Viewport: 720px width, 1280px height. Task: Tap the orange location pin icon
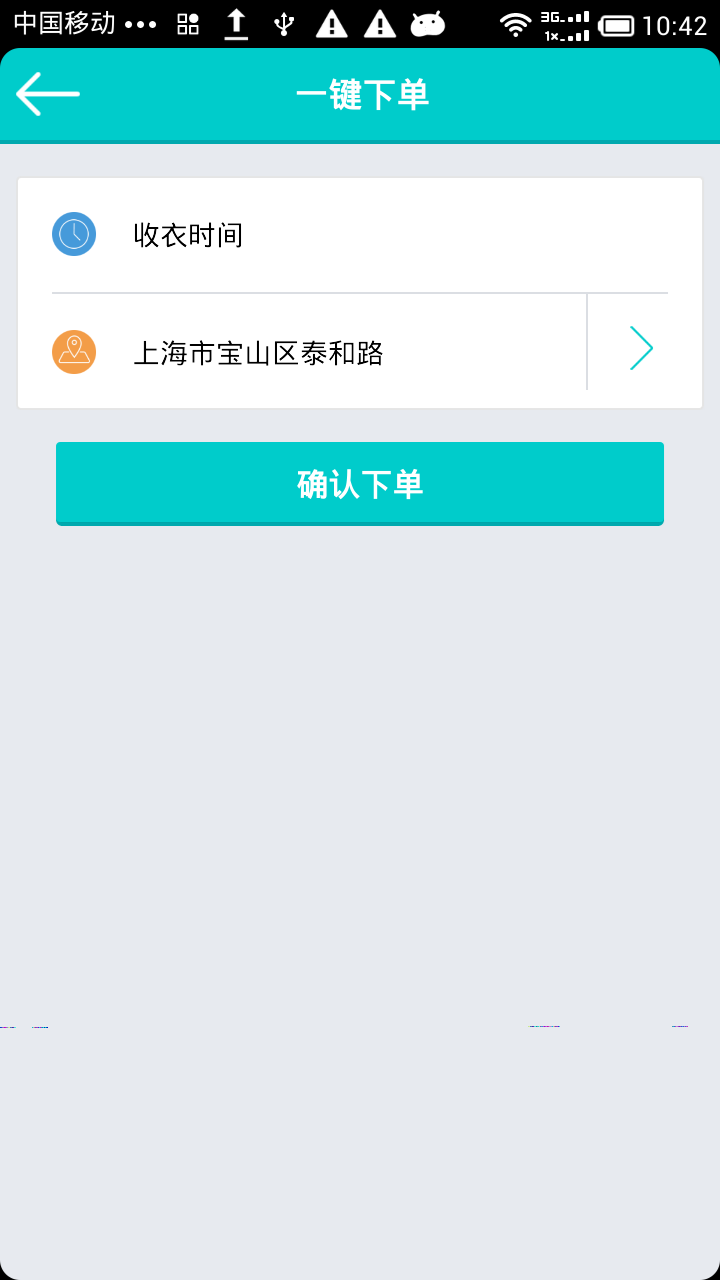(74, 351)
